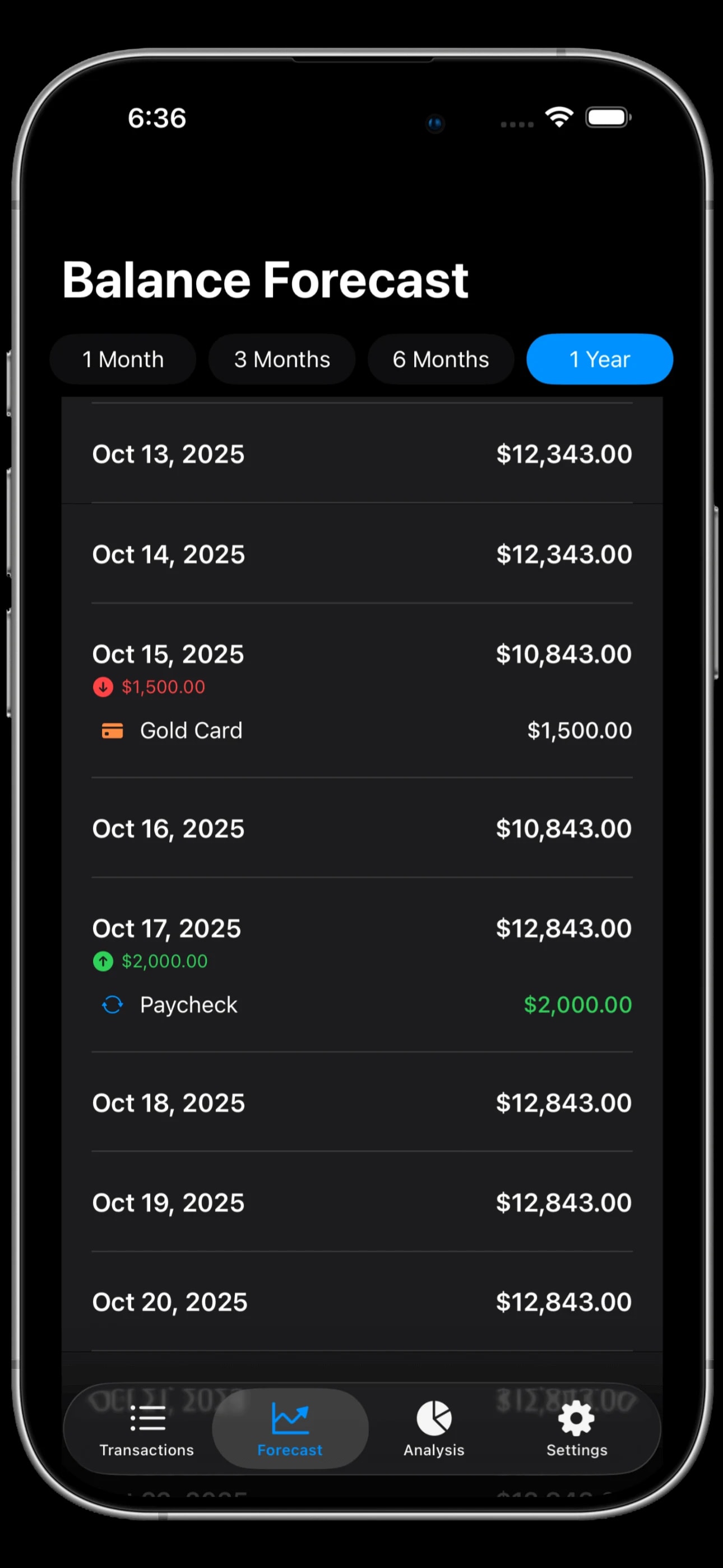723x1568 pixels.
Task: Click the red expense arrow under Oct 15
Action: coord(103,686)
